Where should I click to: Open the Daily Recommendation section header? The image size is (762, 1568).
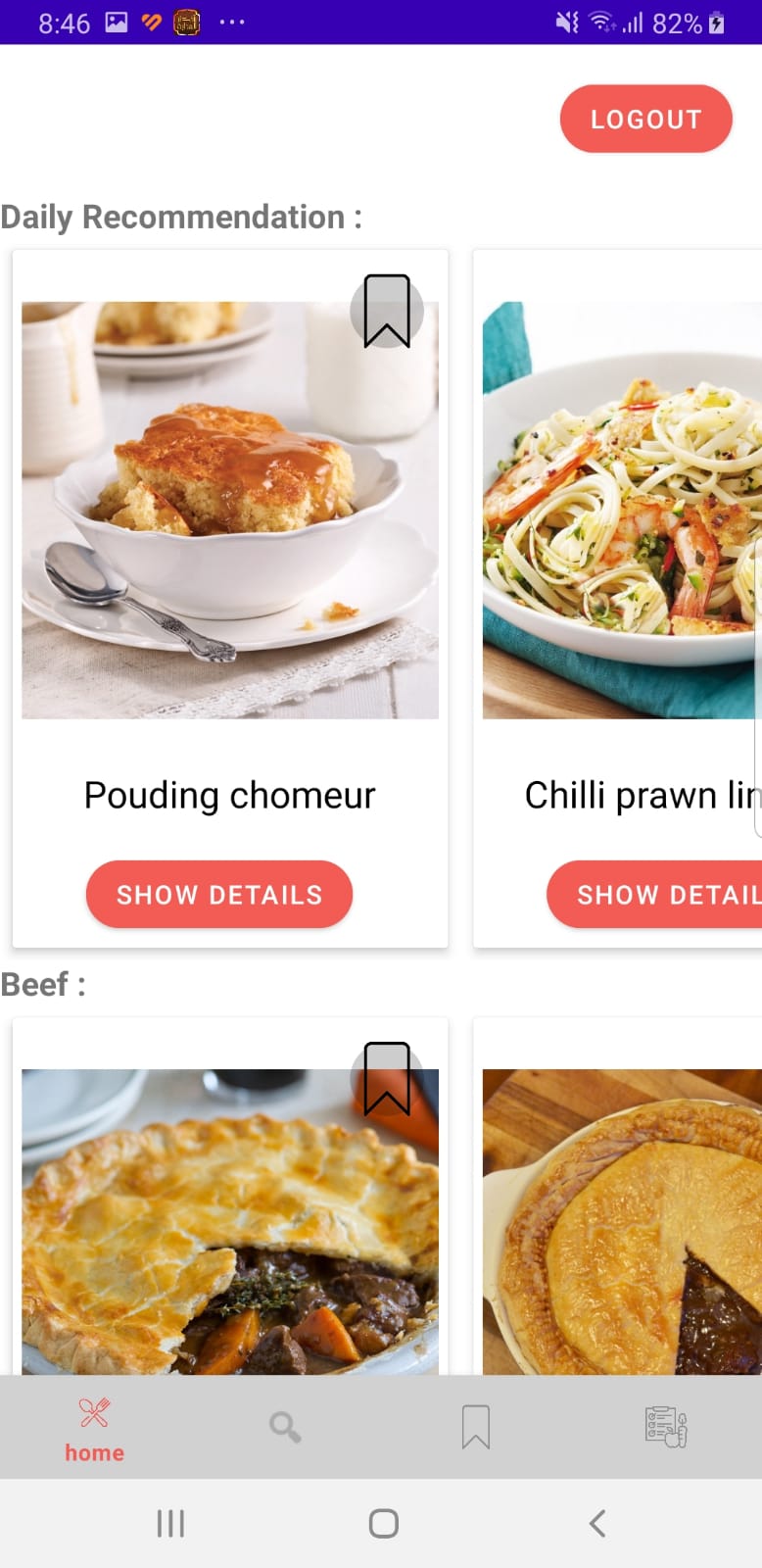click(181, 217)
